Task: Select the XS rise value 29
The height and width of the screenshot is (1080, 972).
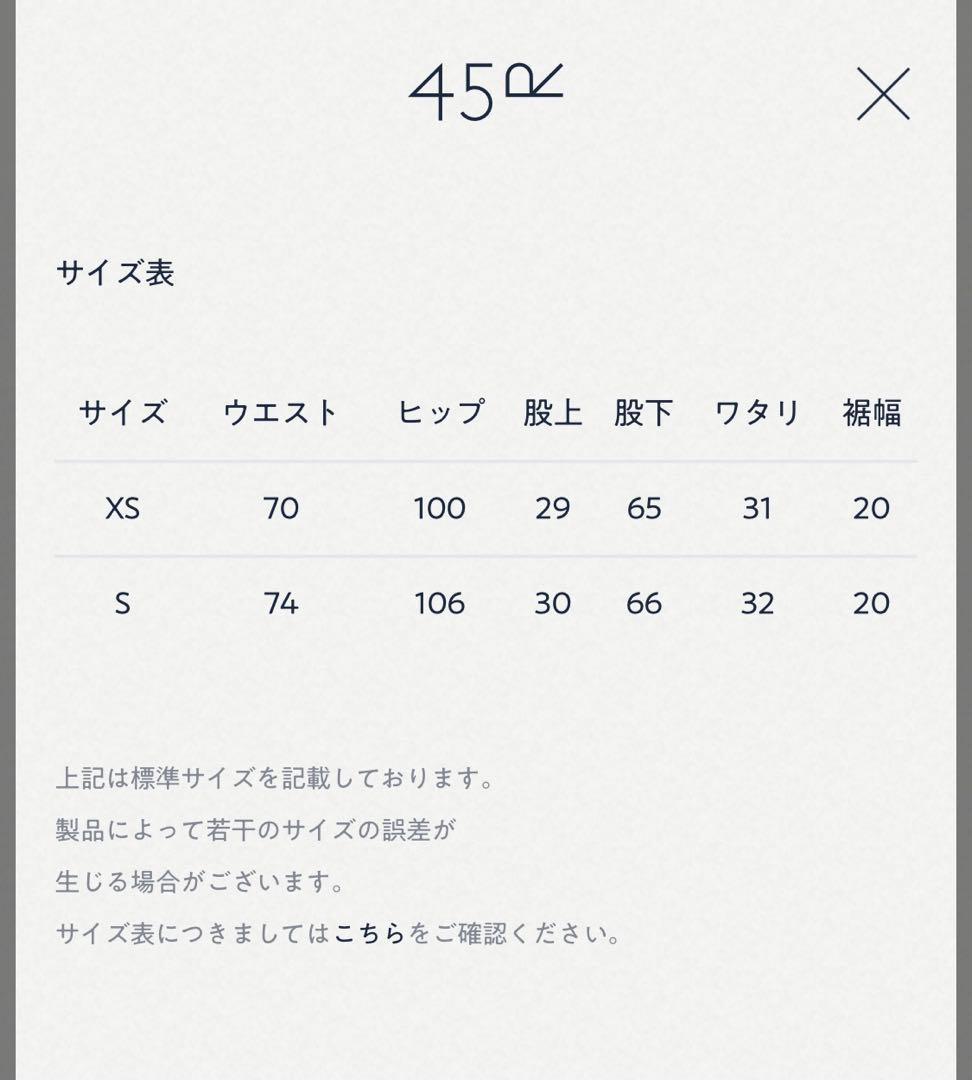Action: (x=550, y=508)
